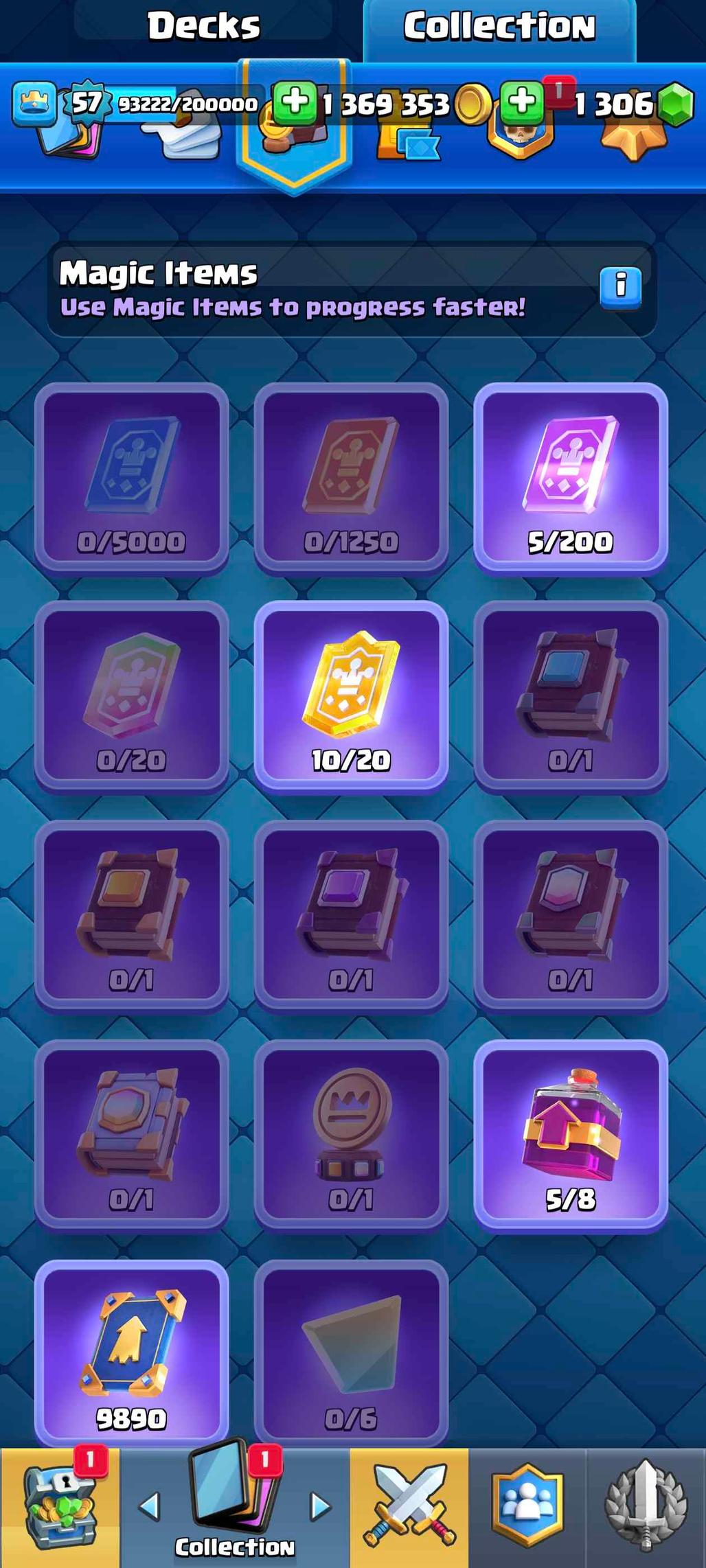Viewport: 706px width, 1568px height.
Task: Open Magic Items info button
Action: 620,286
